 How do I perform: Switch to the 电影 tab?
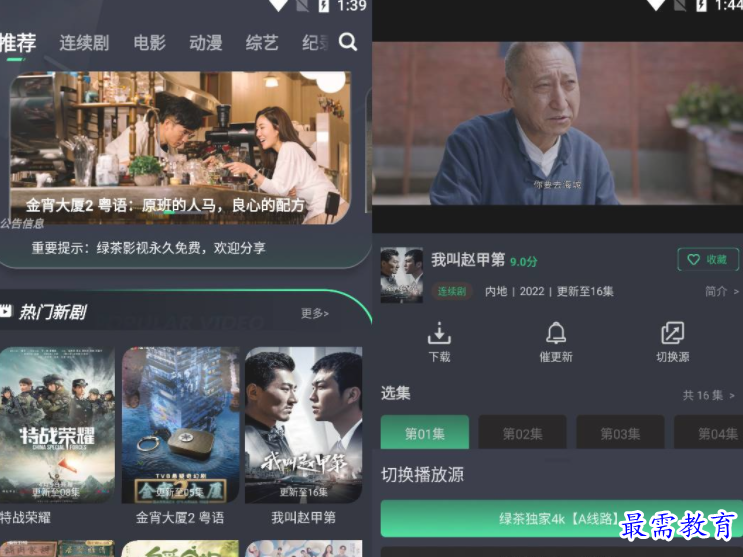pyautogui.click(x=149, y=43)
